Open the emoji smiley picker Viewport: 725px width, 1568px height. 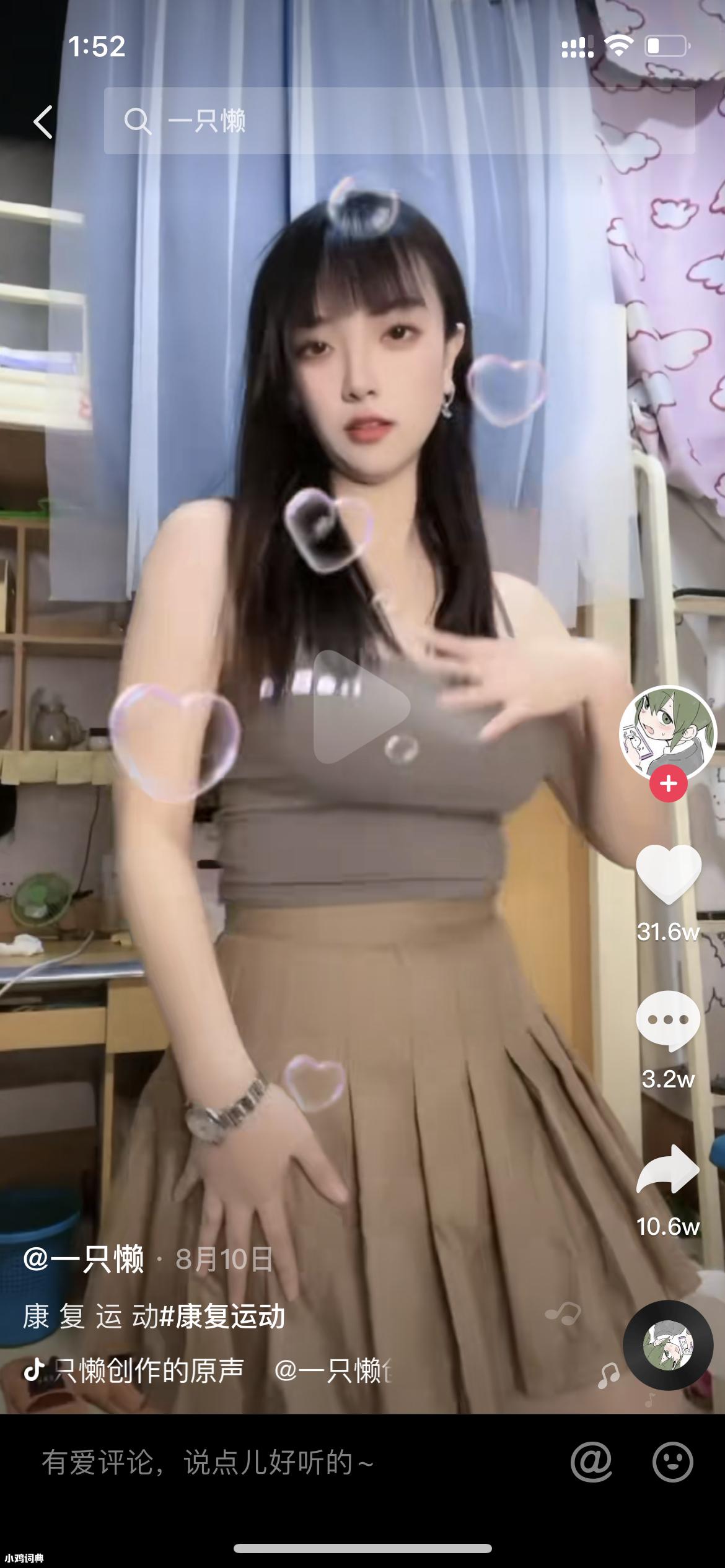click(x=672, y=1462)
